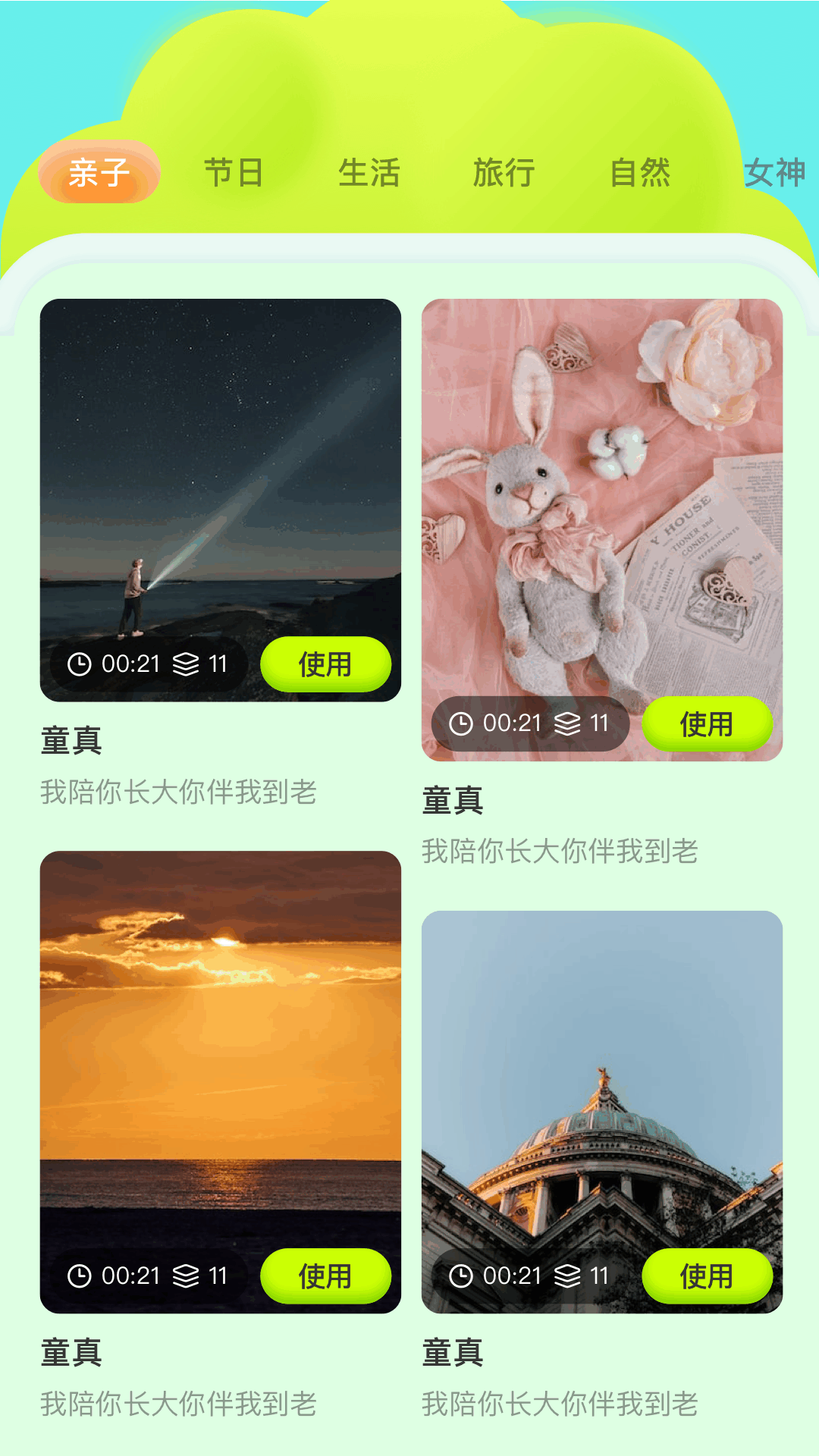
Task: Select the 女神 category tab
Action: (775, 173)
